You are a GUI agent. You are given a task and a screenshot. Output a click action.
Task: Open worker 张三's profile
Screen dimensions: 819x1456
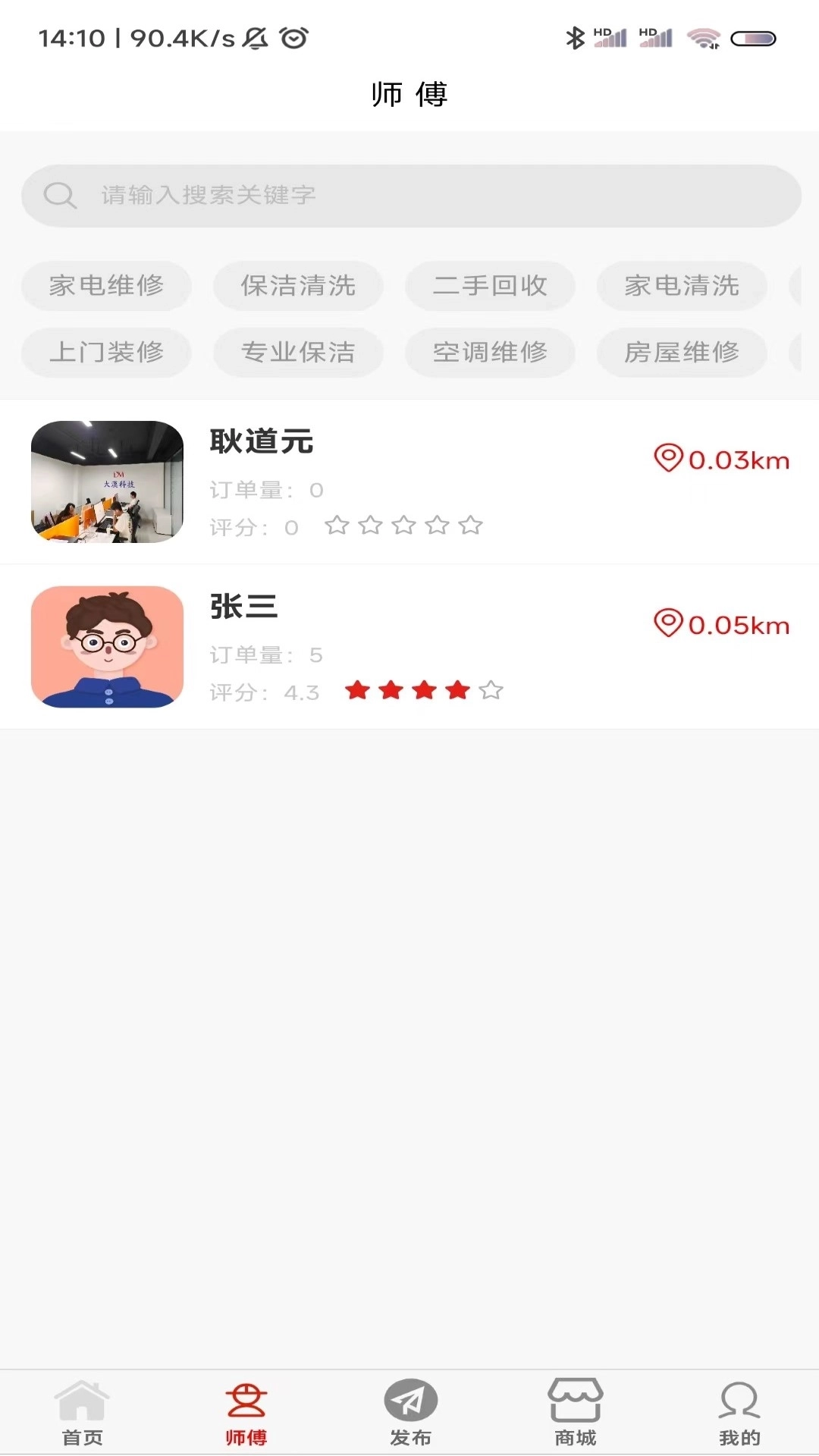point(243,607)
